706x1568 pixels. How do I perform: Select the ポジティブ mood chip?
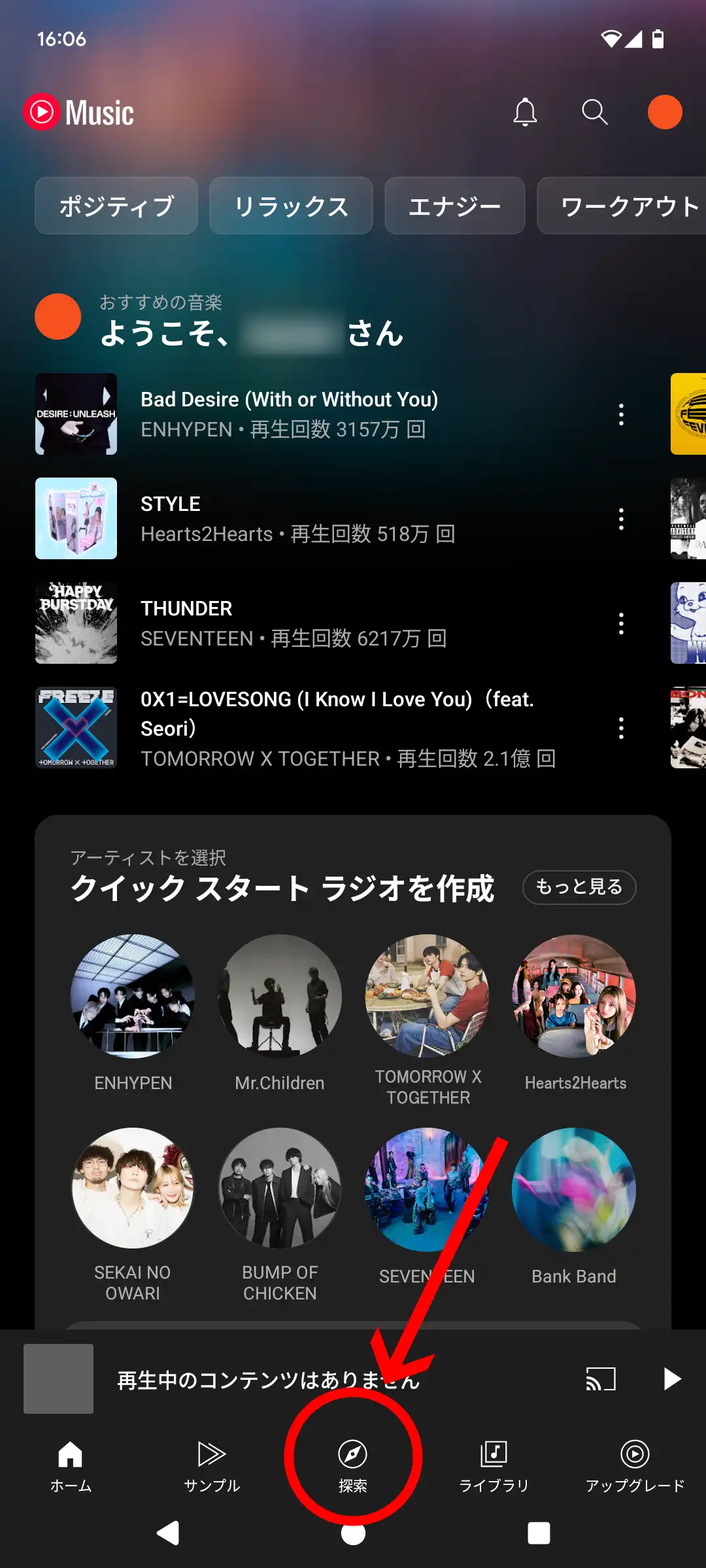pyautogui.click(x=116, y=206)
